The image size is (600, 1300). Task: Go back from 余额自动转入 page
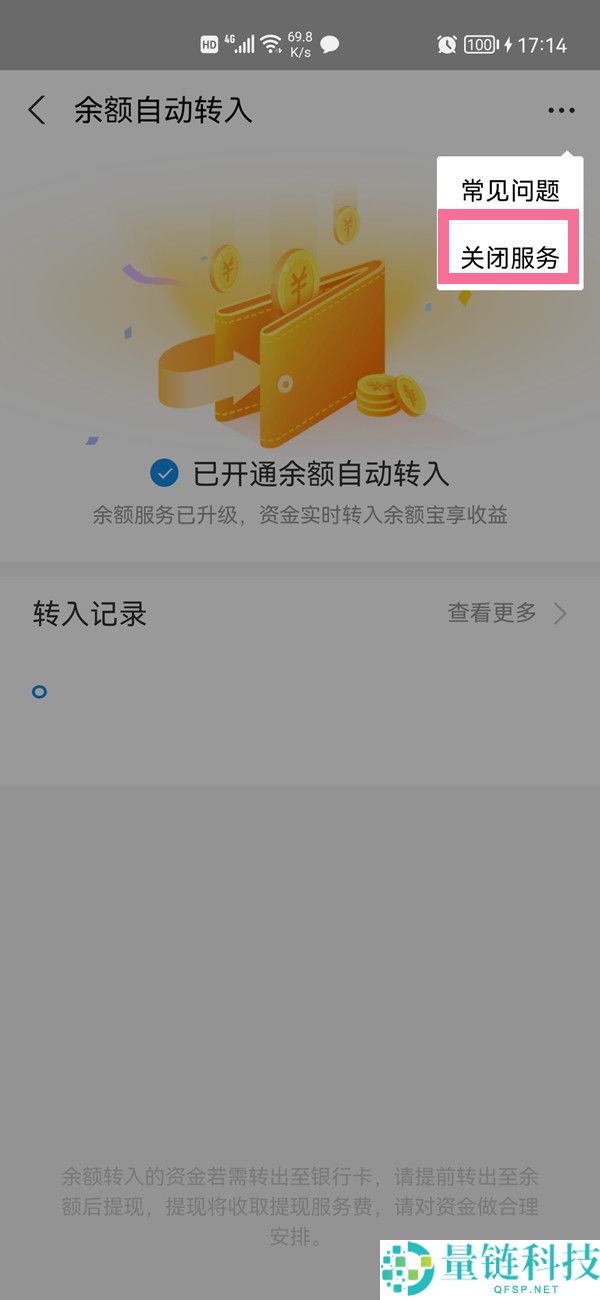click(x=37, y=110)
